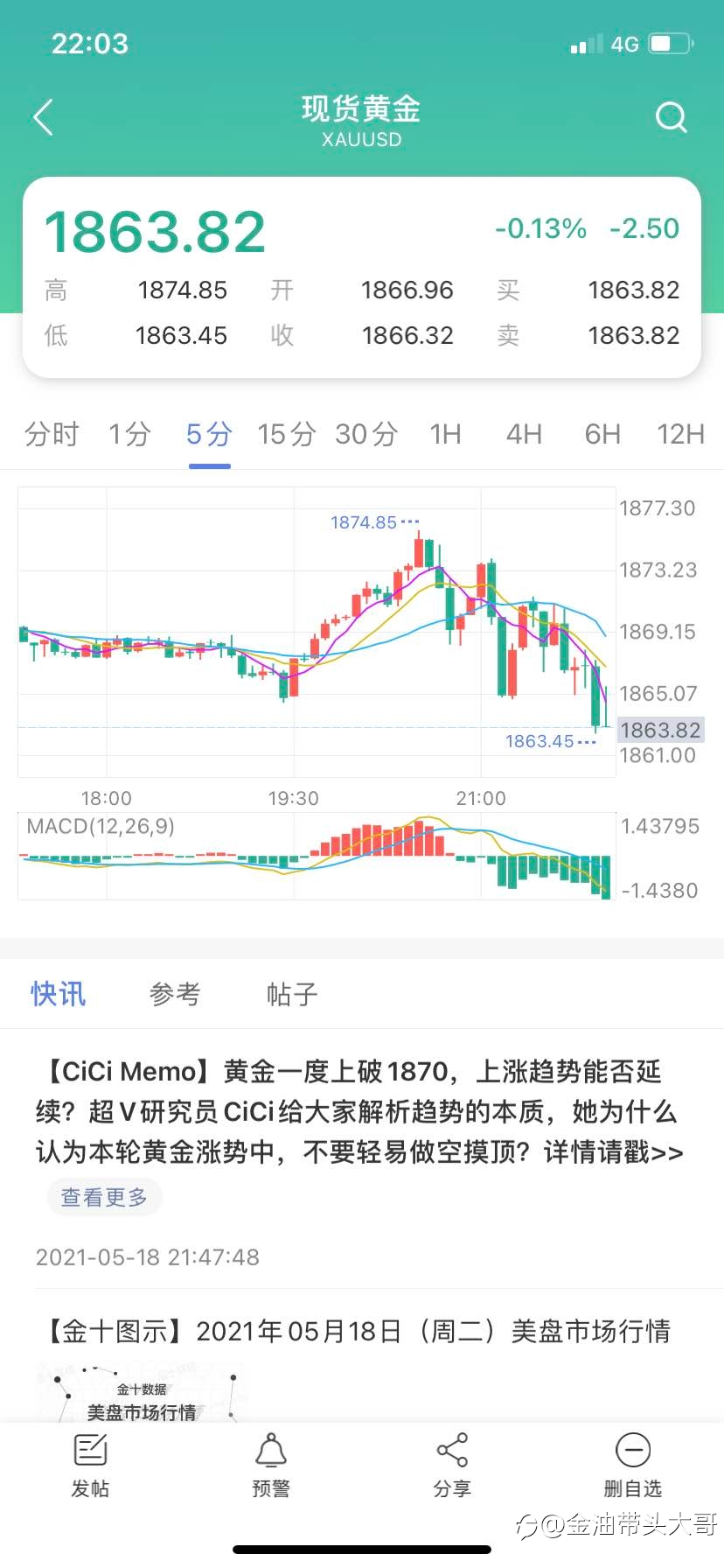Open the 参考 tab
This screenshot has height=1568, width=724.
(x=175, y=994)
